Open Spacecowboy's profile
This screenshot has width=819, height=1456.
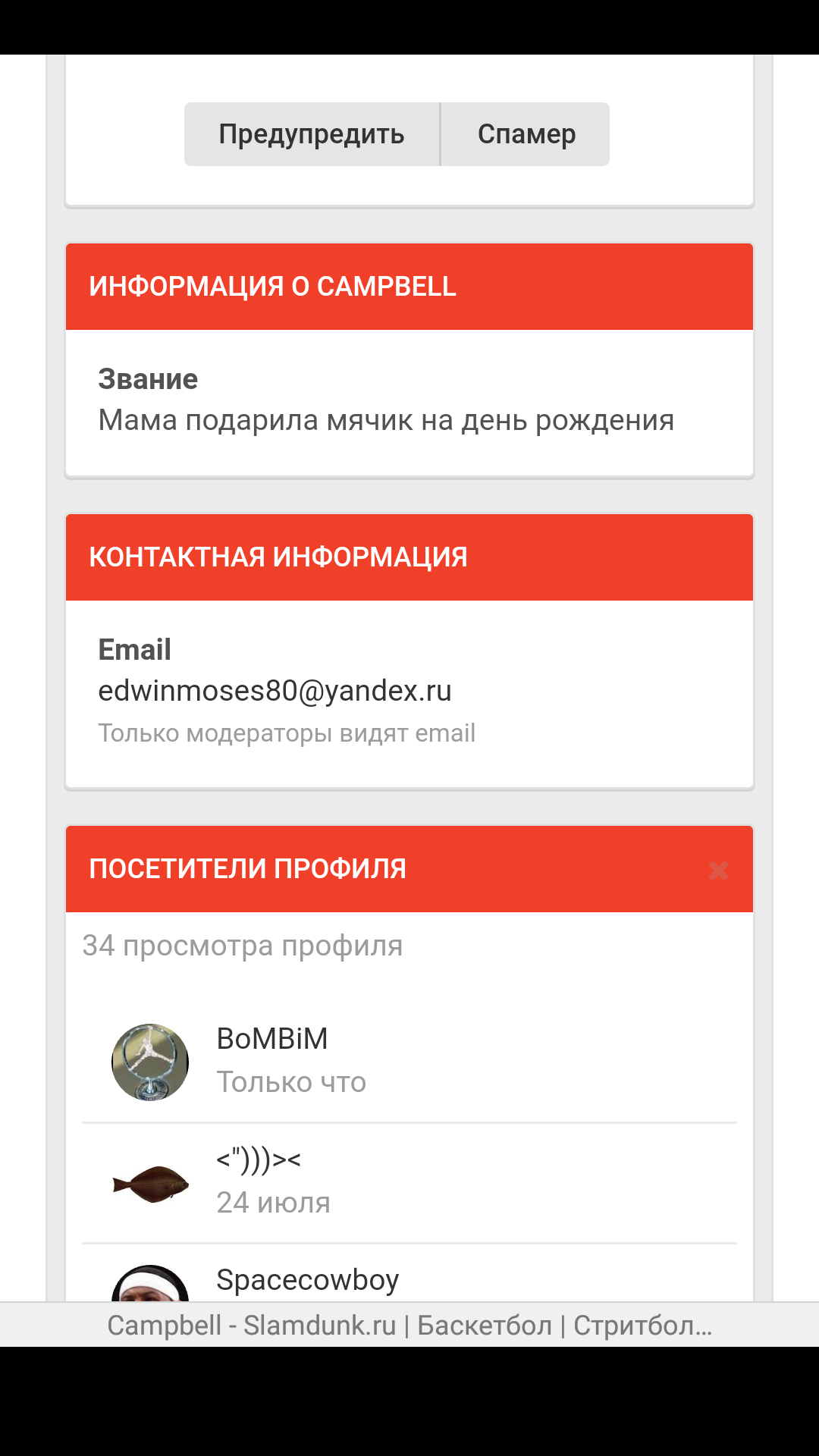pyautogui.click(x=307, y=1279)
